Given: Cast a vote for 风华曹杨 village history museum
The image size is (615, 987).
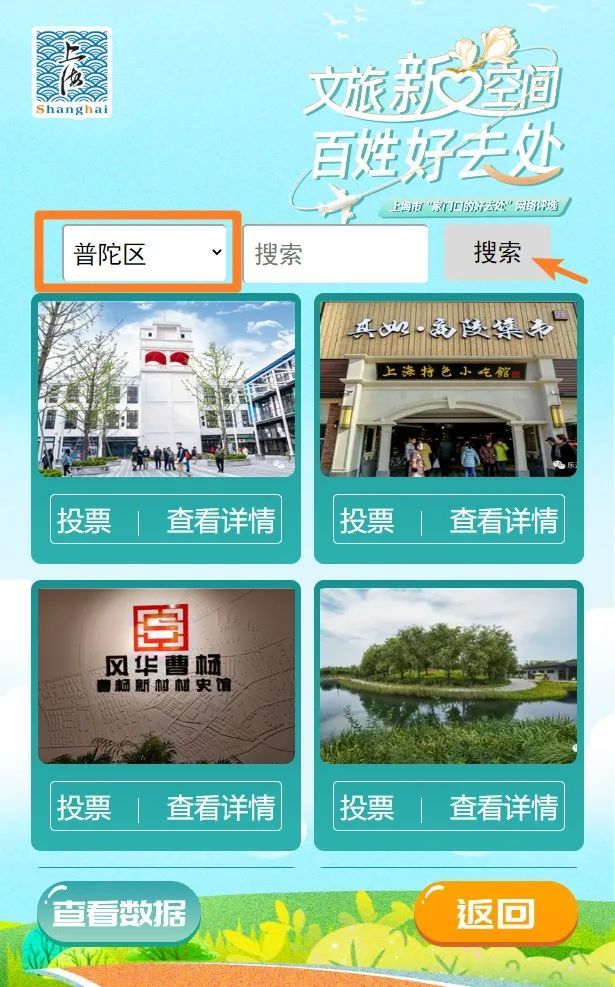Looking at the screenshot, I should pos(85,807).
